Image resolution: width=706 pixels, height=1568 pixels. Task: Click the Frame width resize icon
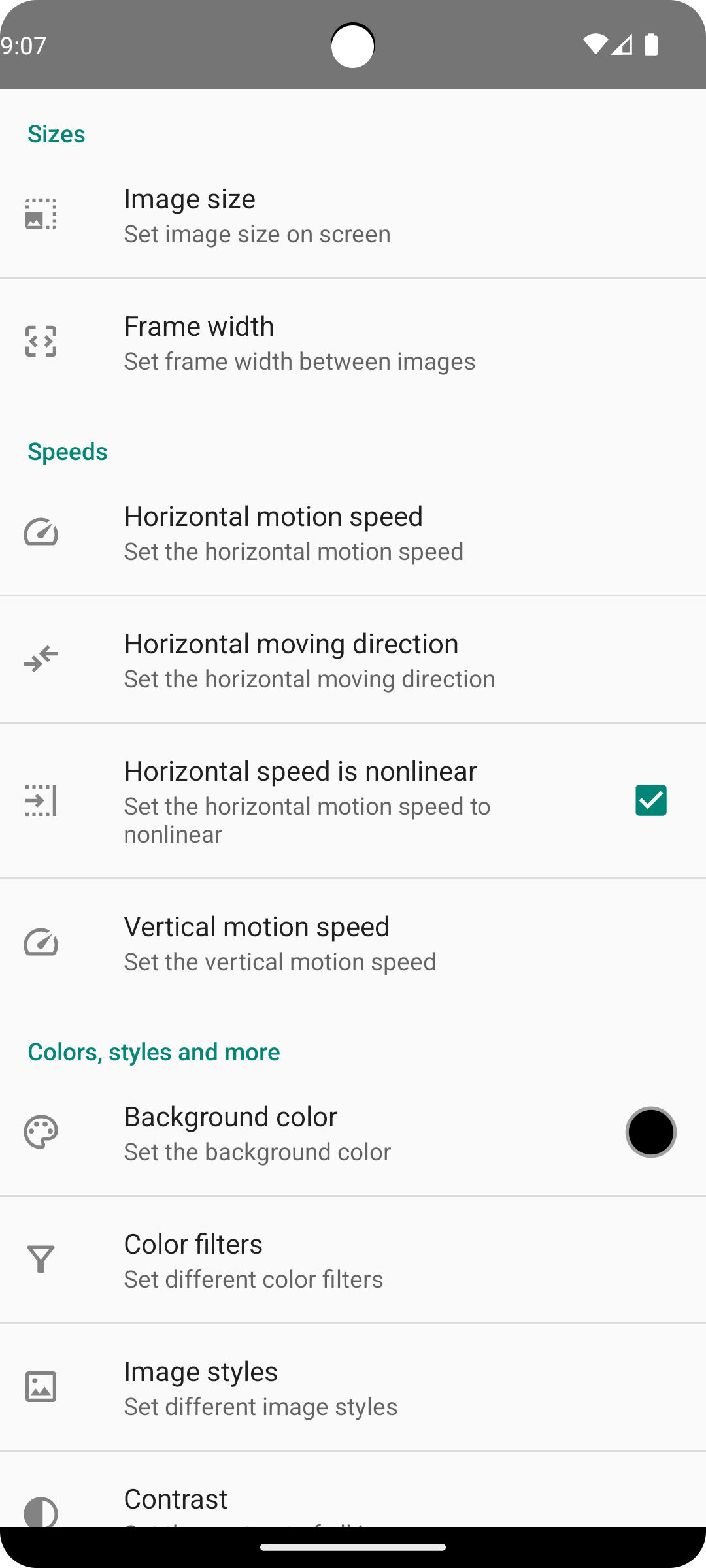coord(41,340)
